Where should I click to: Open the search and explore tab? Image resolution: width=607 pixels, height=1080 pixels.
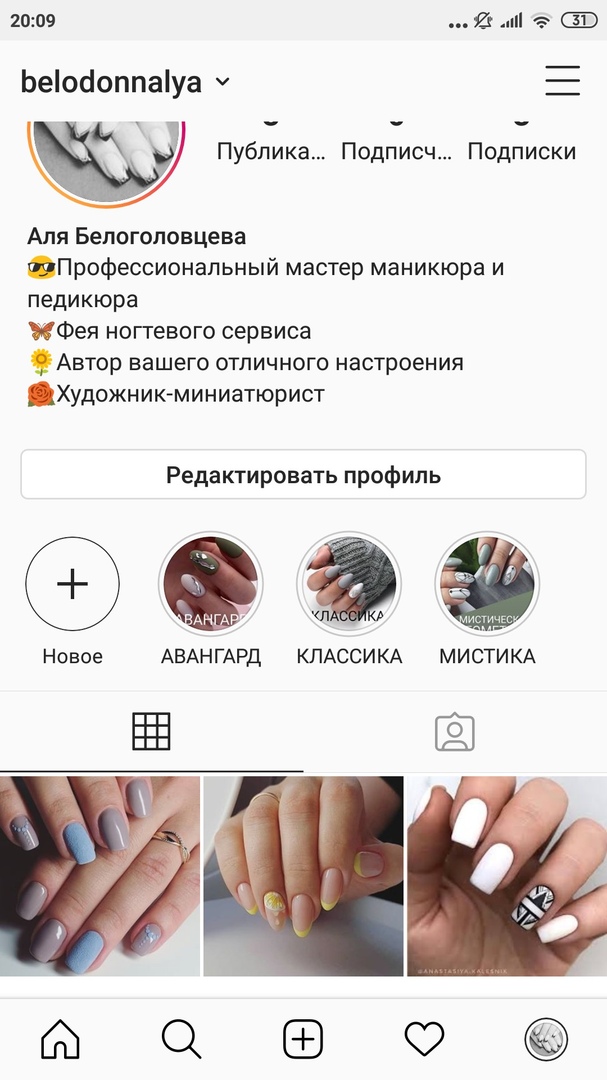pyautogui.click(x=181, y=1040)
